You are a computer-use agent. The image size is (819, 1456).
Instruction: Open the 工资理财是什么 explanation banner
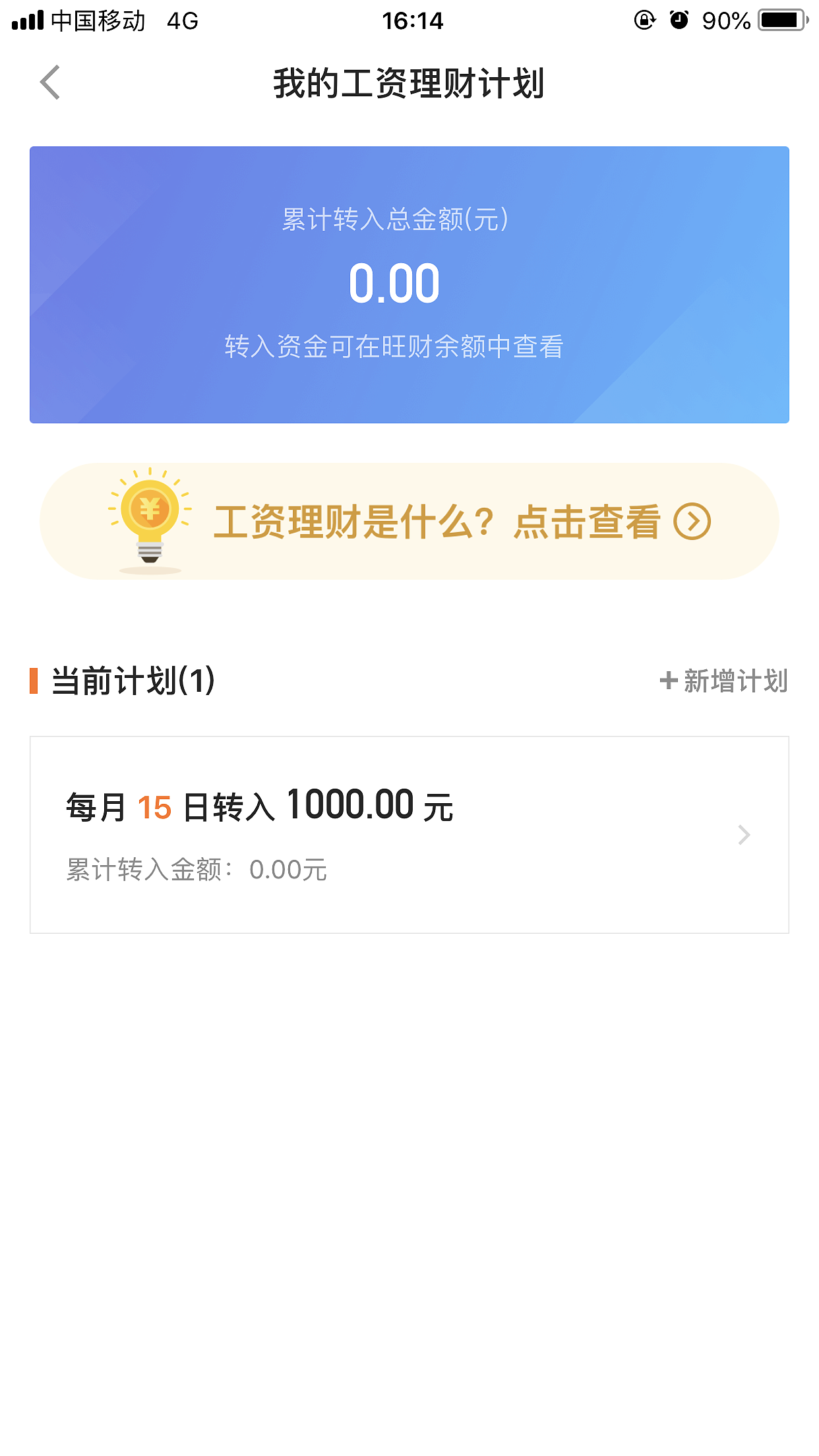tap(409, 522)
